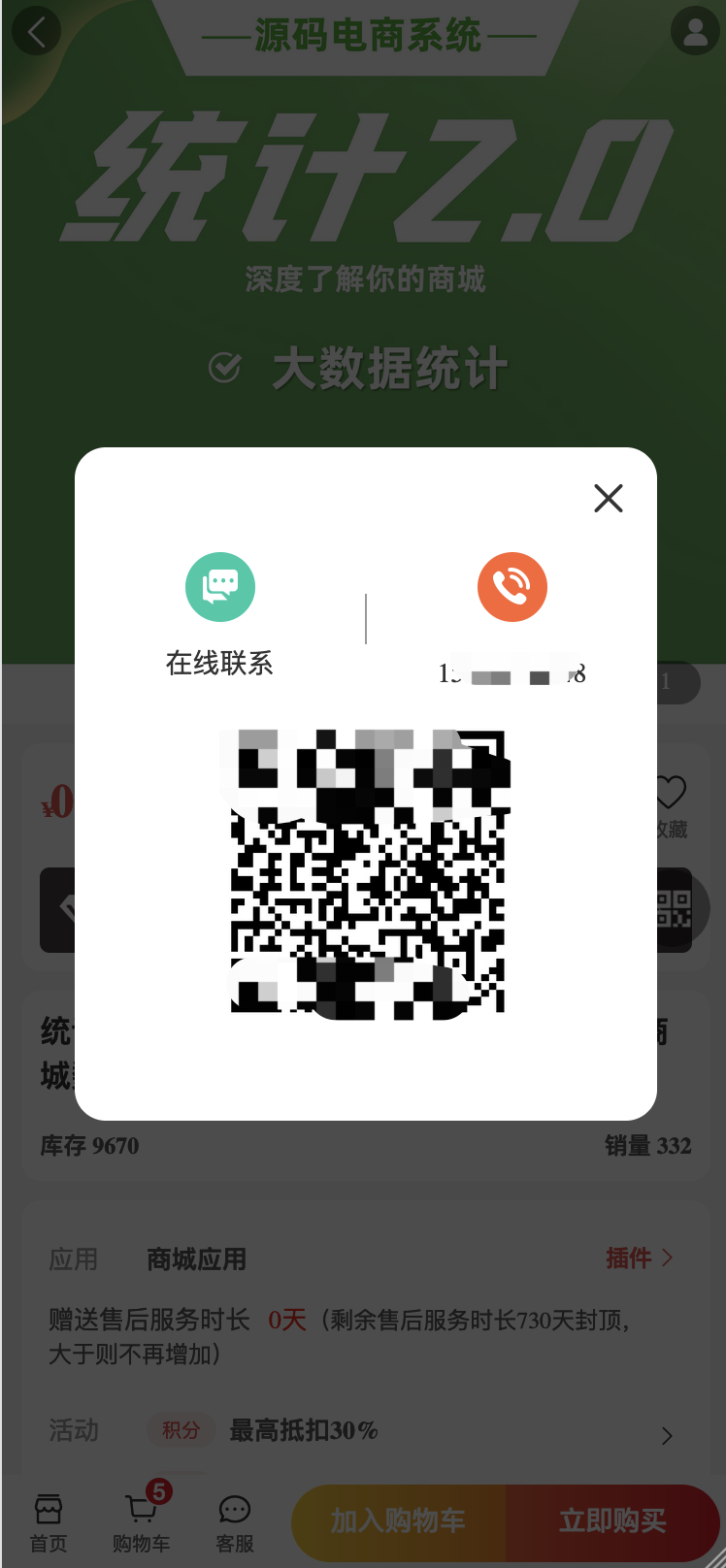The height and width of the screenshot is (1568, 726).
Task: Open 客服 customer service
Action: (x=235, y=1521)
